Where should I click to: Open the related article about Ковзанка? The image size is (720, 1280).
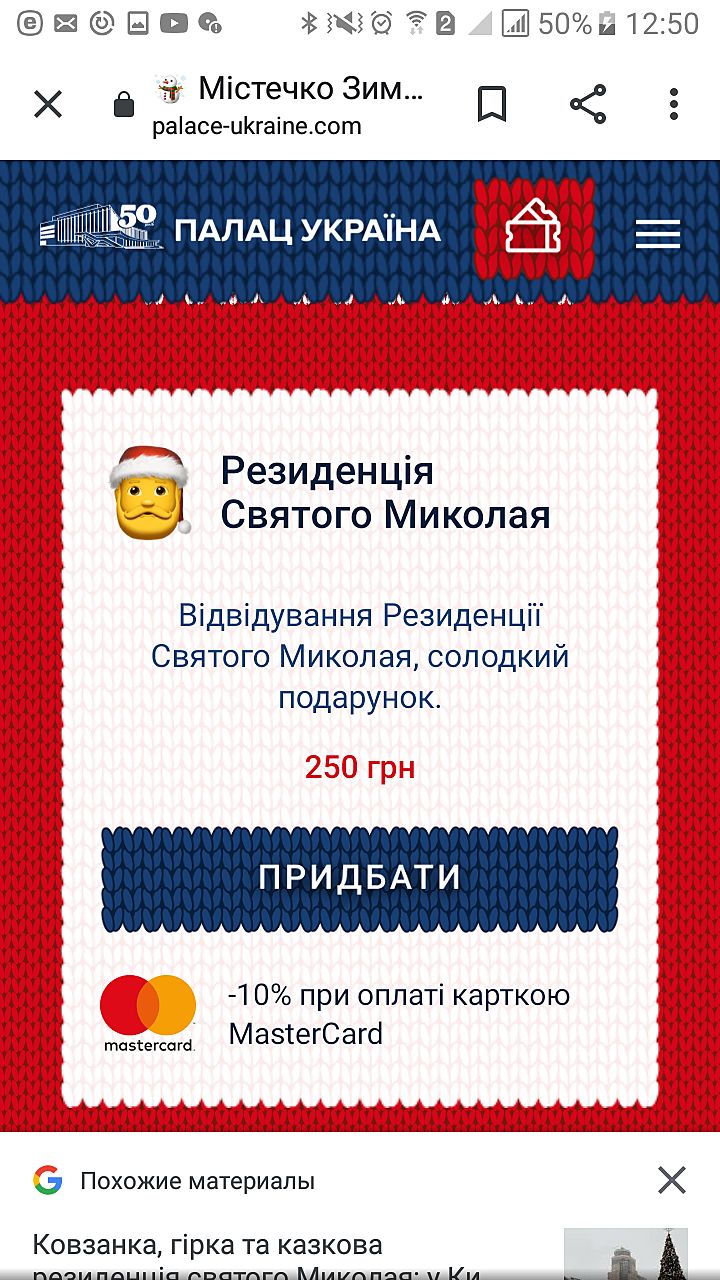pyautogui.click(x=260, y=1255)
